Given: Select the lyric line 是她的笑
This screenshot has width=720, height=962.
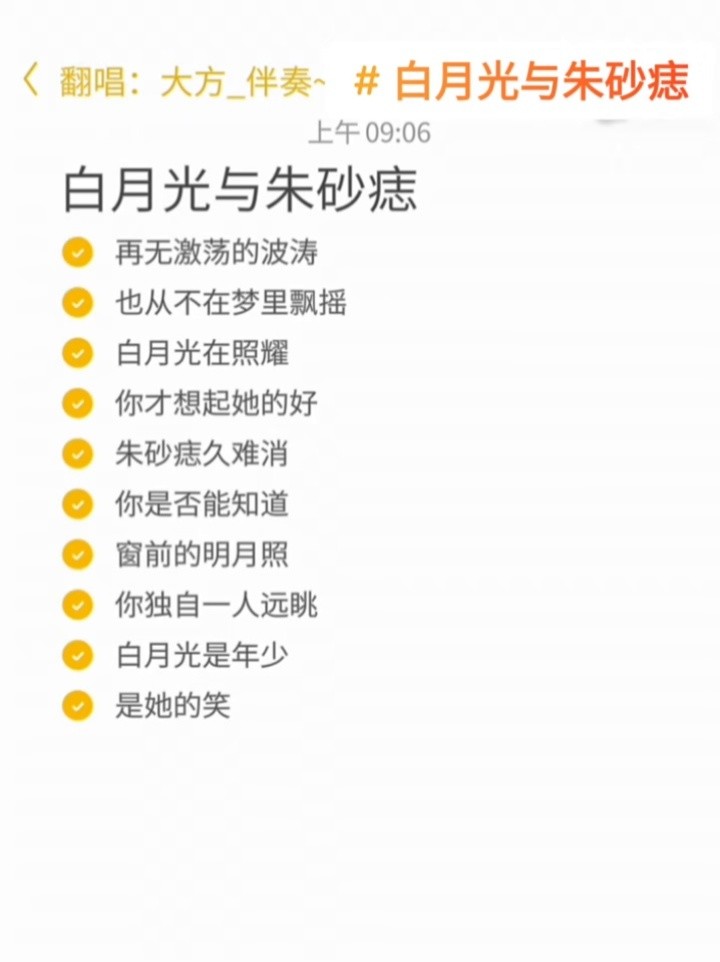Looking at the screenshot, I should pos(172,706).
